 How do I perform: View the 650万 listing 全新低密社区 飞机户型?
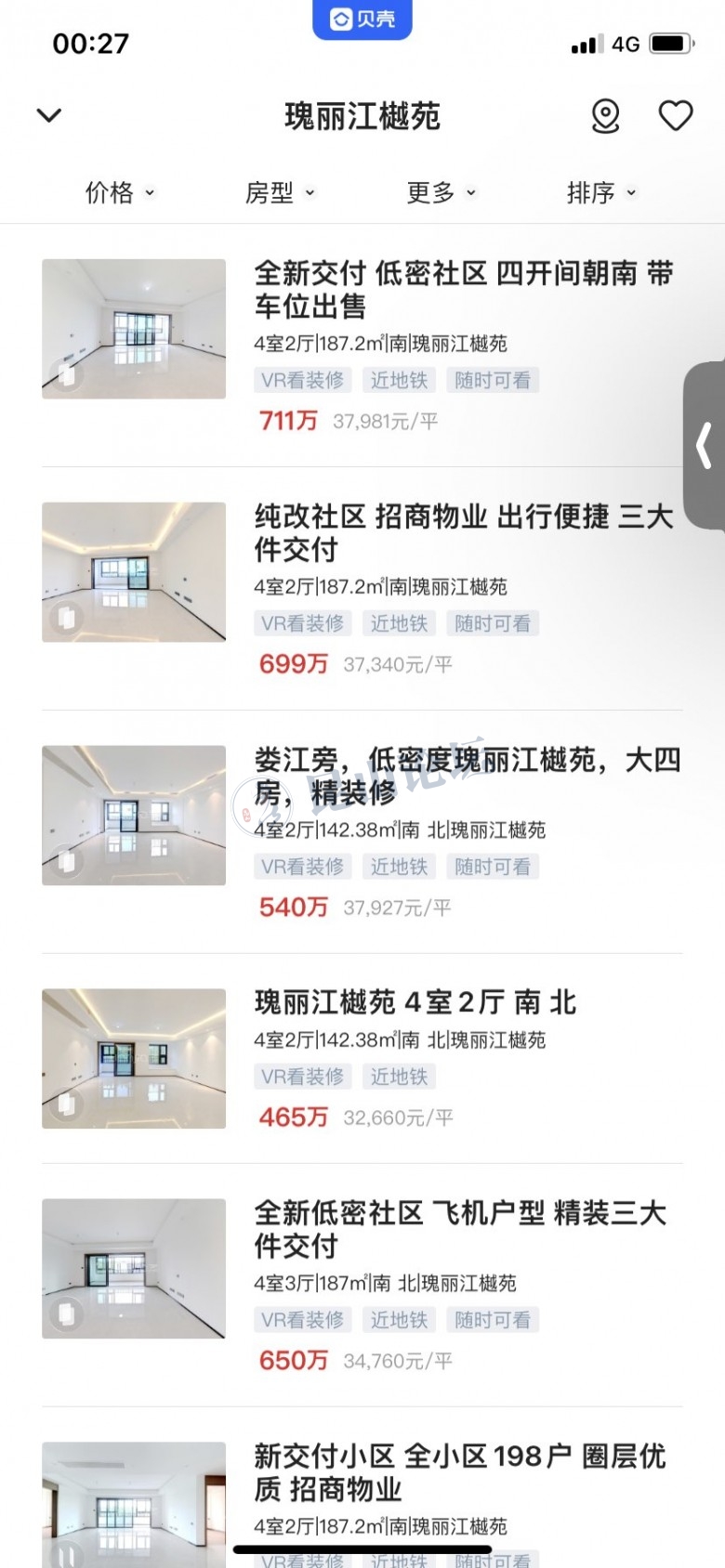(460, 1229)
